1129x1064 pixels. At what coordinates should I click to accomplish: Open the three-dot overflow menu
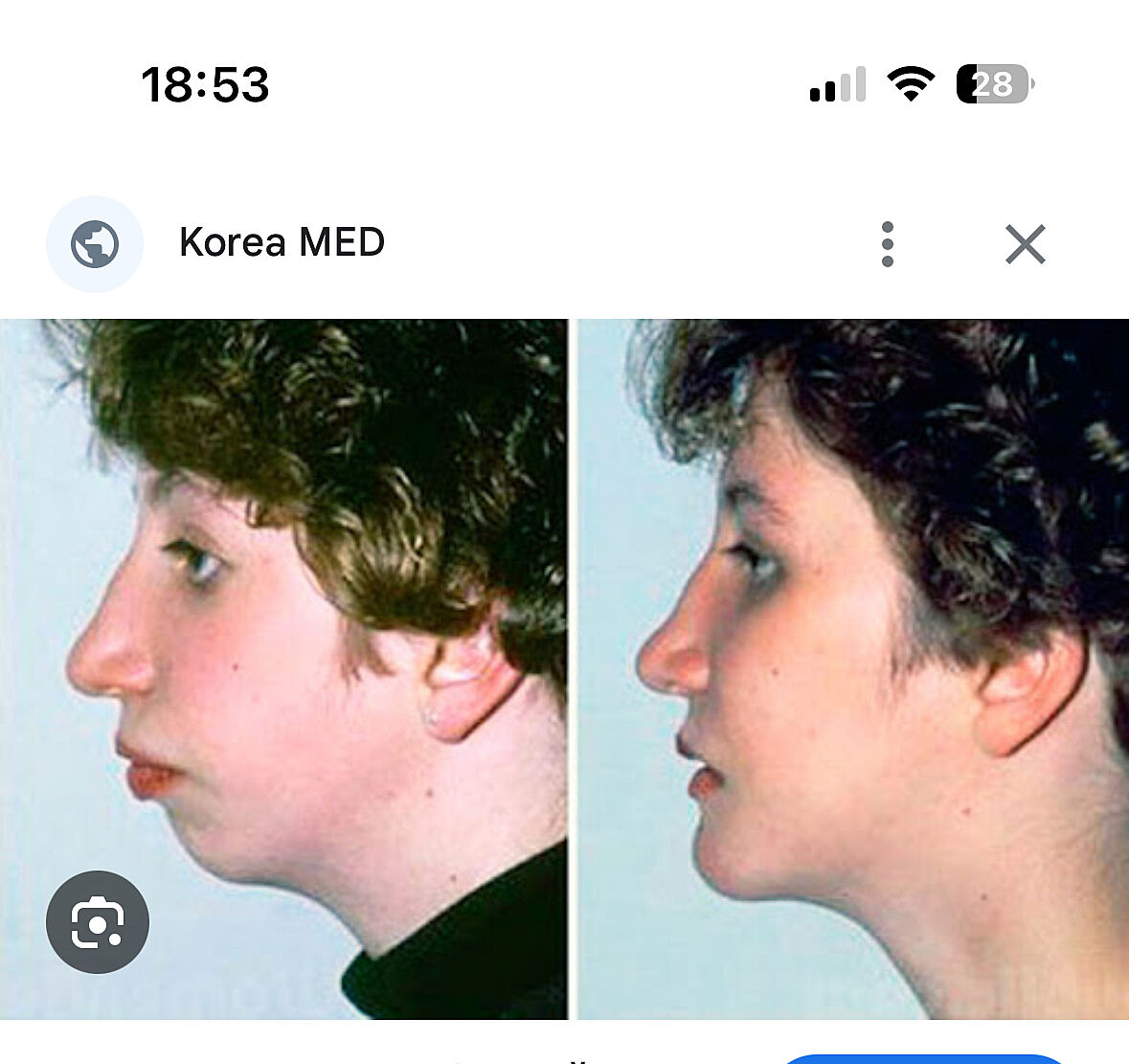(887, 244)
